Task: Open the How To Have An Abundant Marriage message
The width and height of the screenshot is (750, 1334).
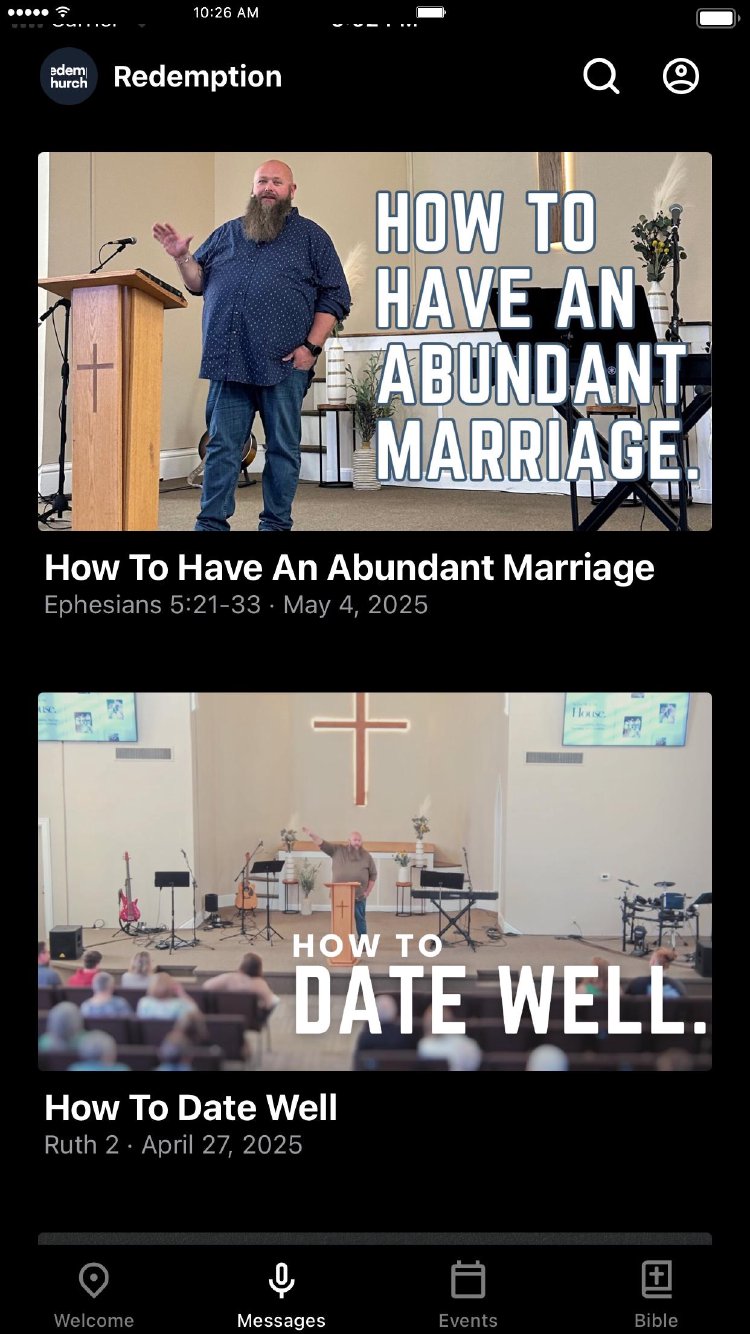Action: point(375,342)
